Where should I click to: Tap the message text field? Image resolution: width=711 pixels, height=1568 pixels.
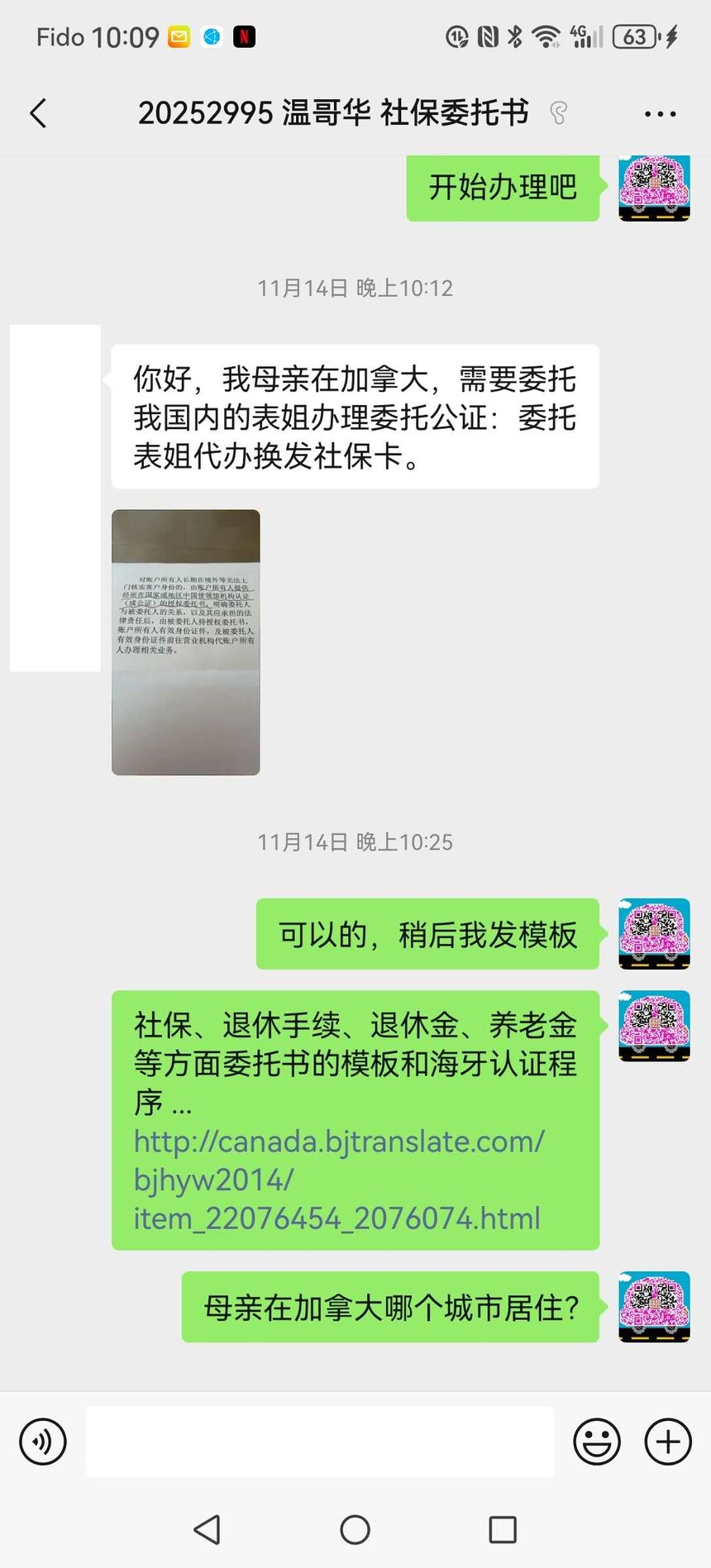pos(319,1442)
